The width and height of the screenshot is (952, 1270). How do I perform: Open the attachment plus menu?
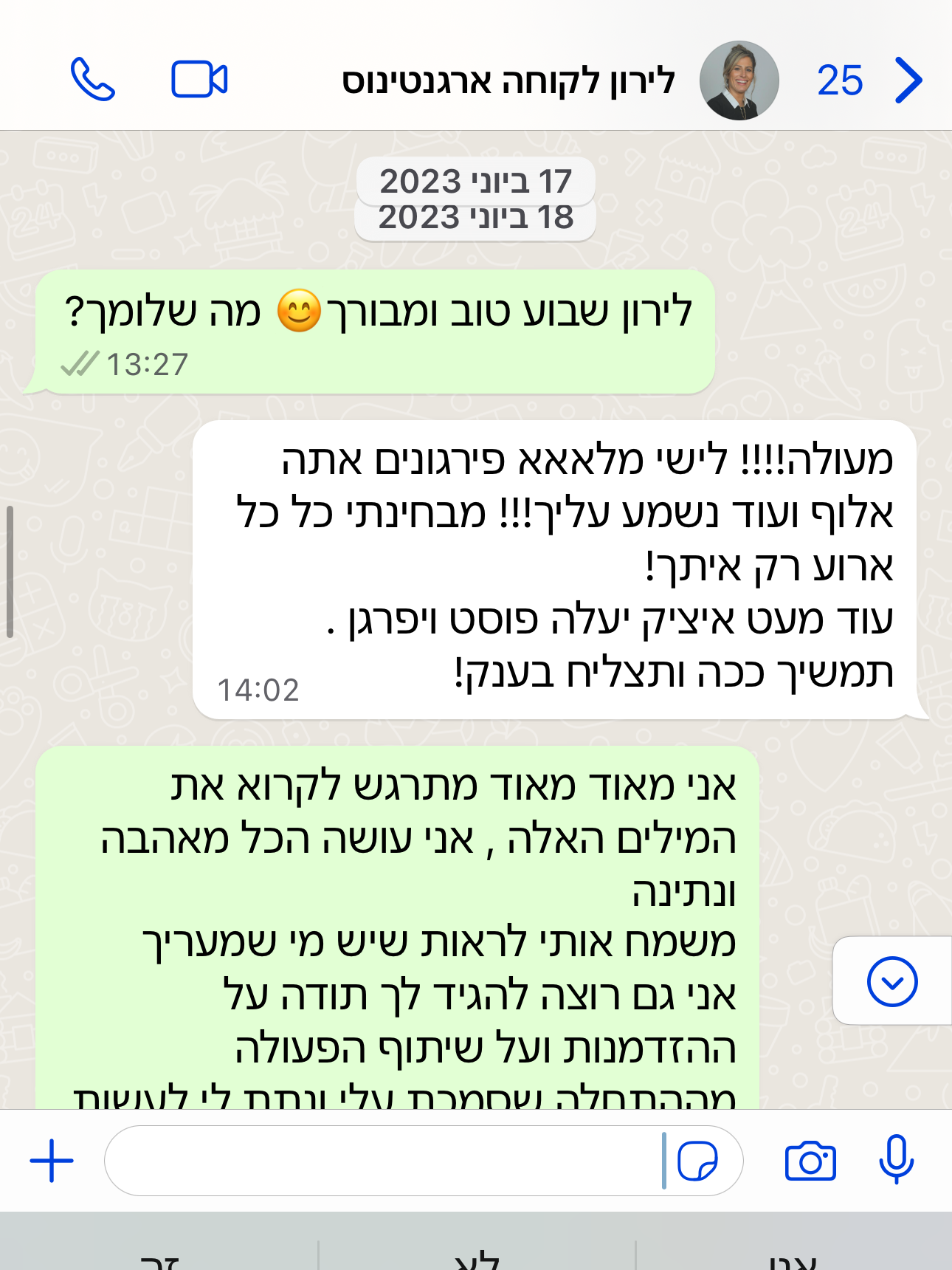click(52, 1161)
